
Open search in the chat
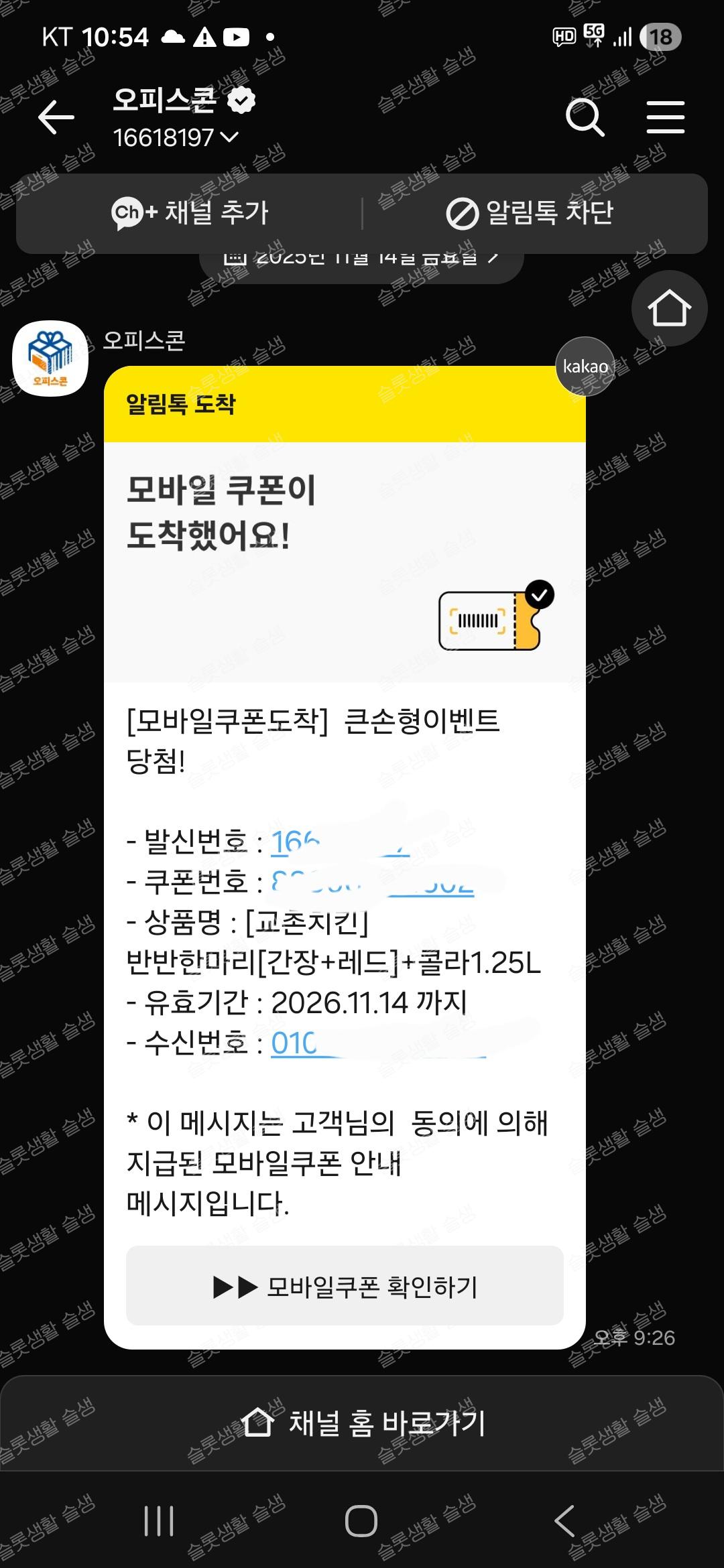point(585,118)
